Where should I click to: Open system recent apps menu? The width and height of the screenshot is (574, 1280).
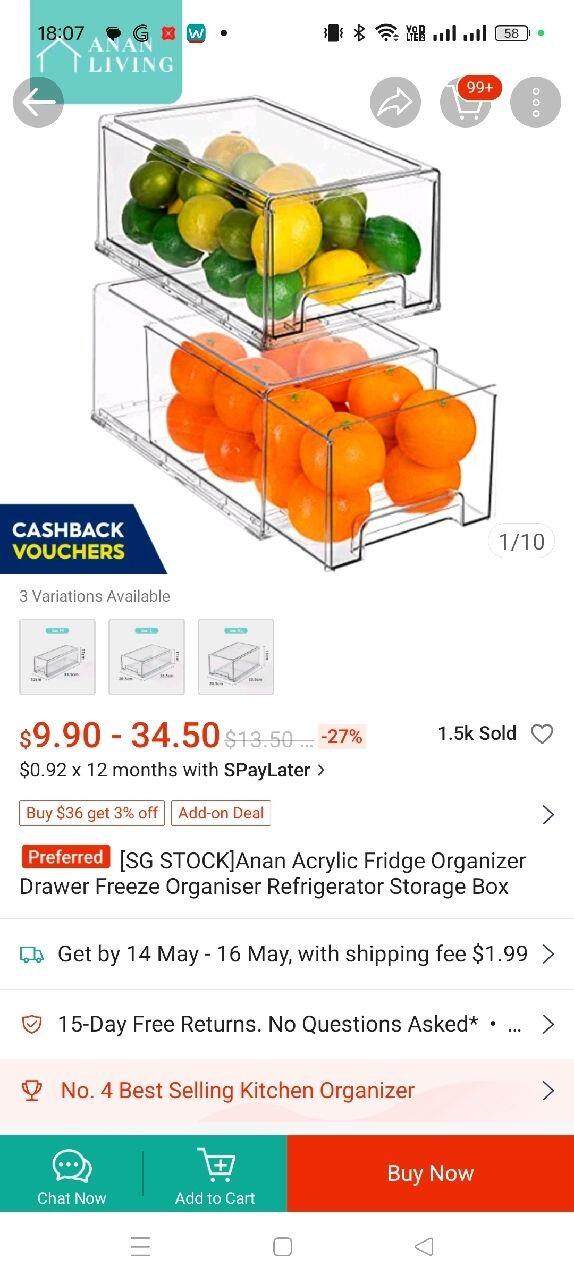[141, 1246]
